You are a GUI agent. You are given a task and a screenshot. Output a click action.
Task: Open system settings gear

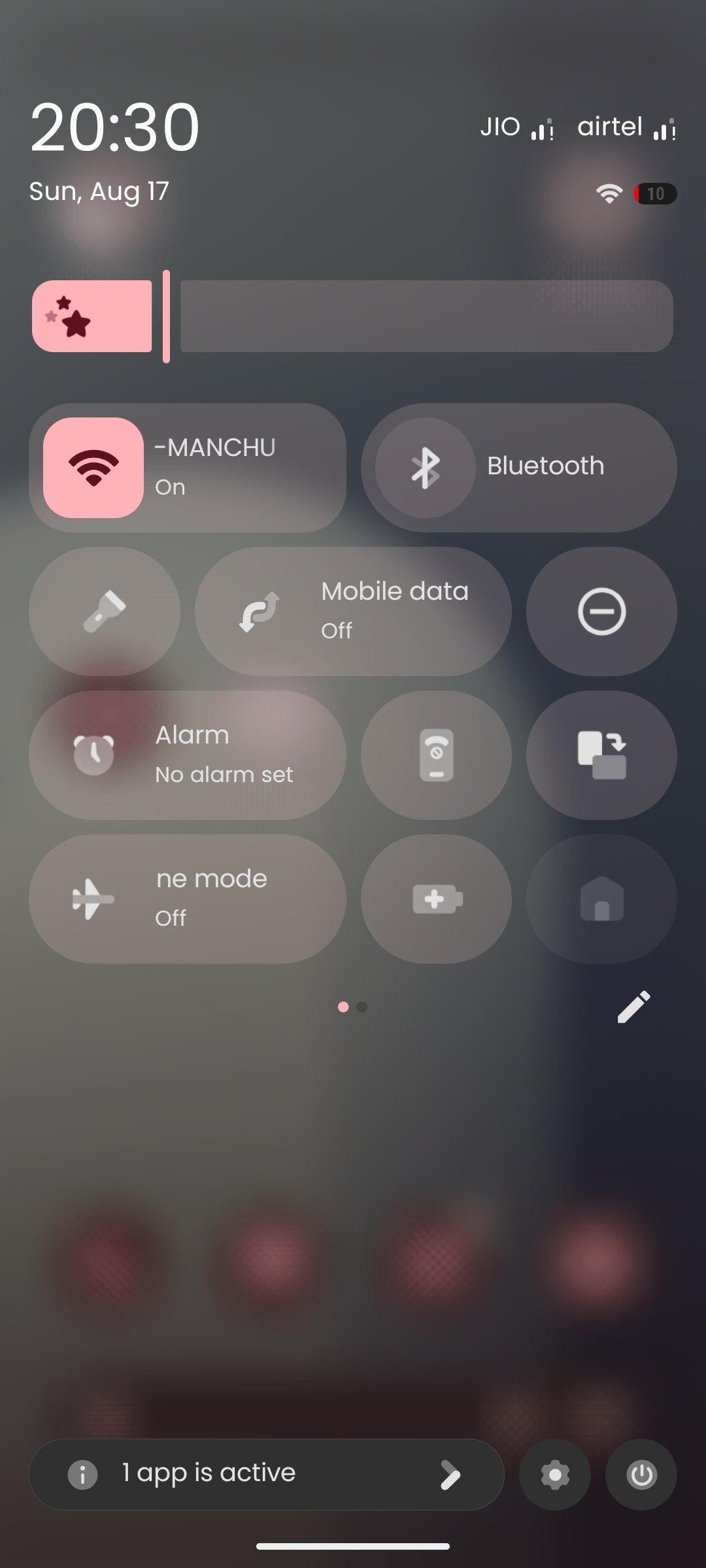[555, 1475]
